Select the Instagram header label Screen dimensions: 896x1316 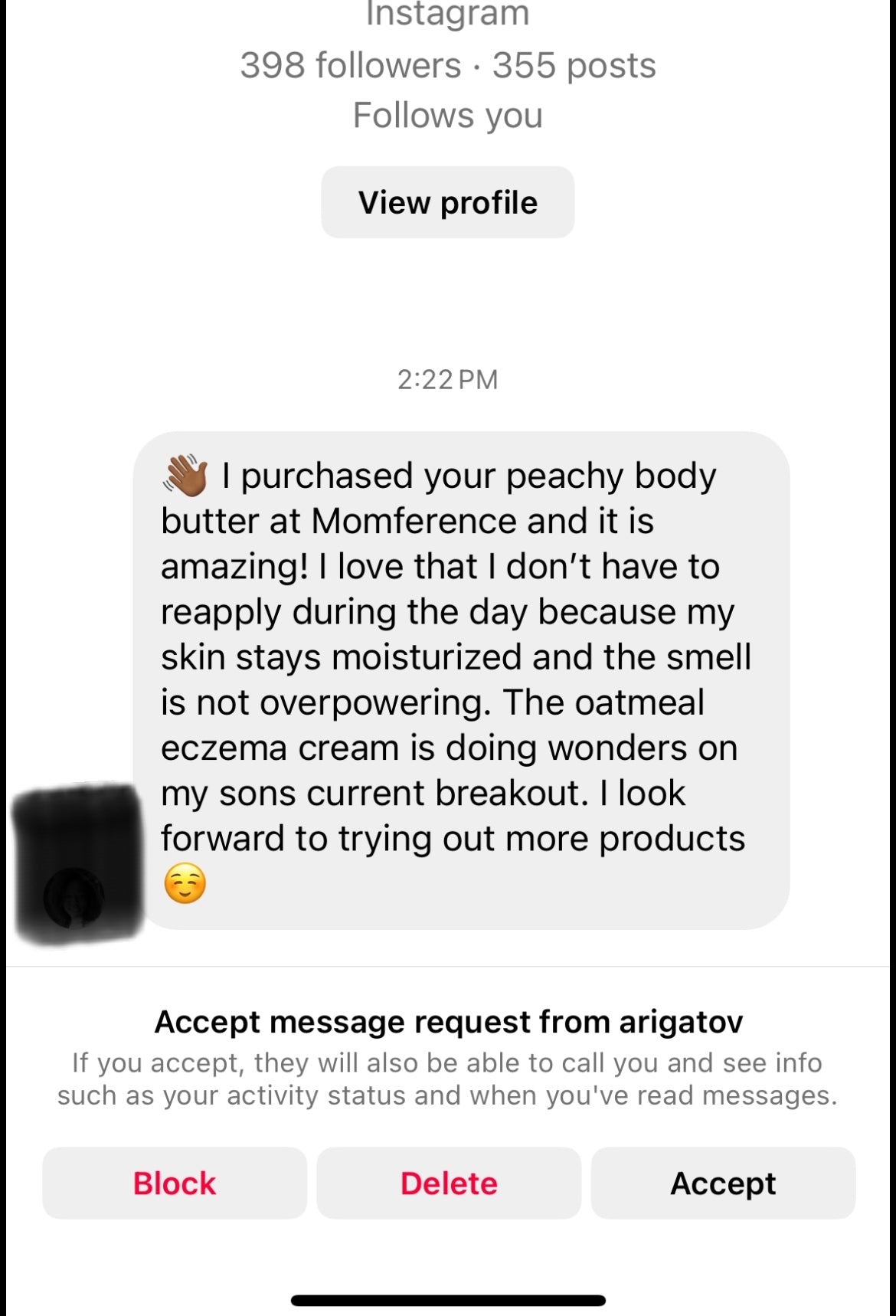(447, 14)
